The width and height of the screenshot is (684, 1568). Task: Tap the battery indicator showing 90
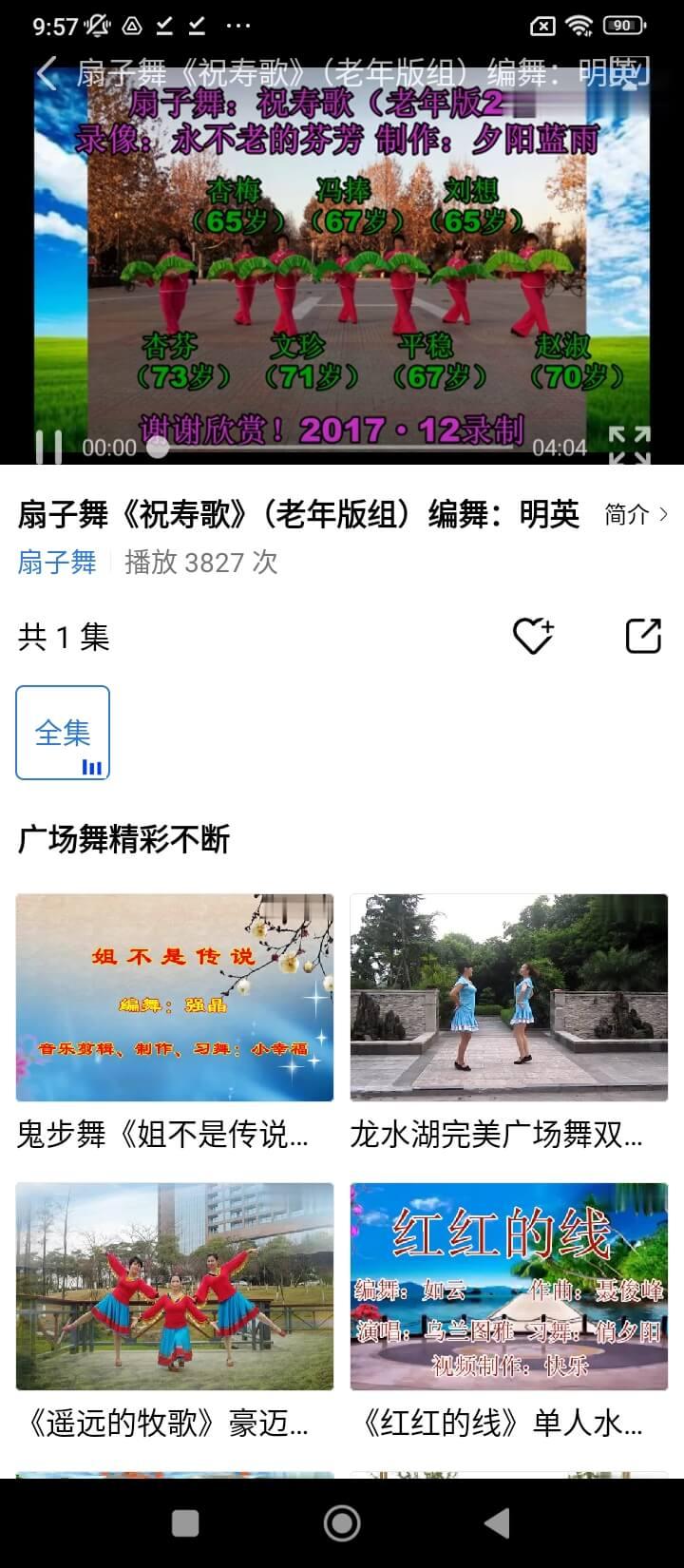(x=635, y=25)
